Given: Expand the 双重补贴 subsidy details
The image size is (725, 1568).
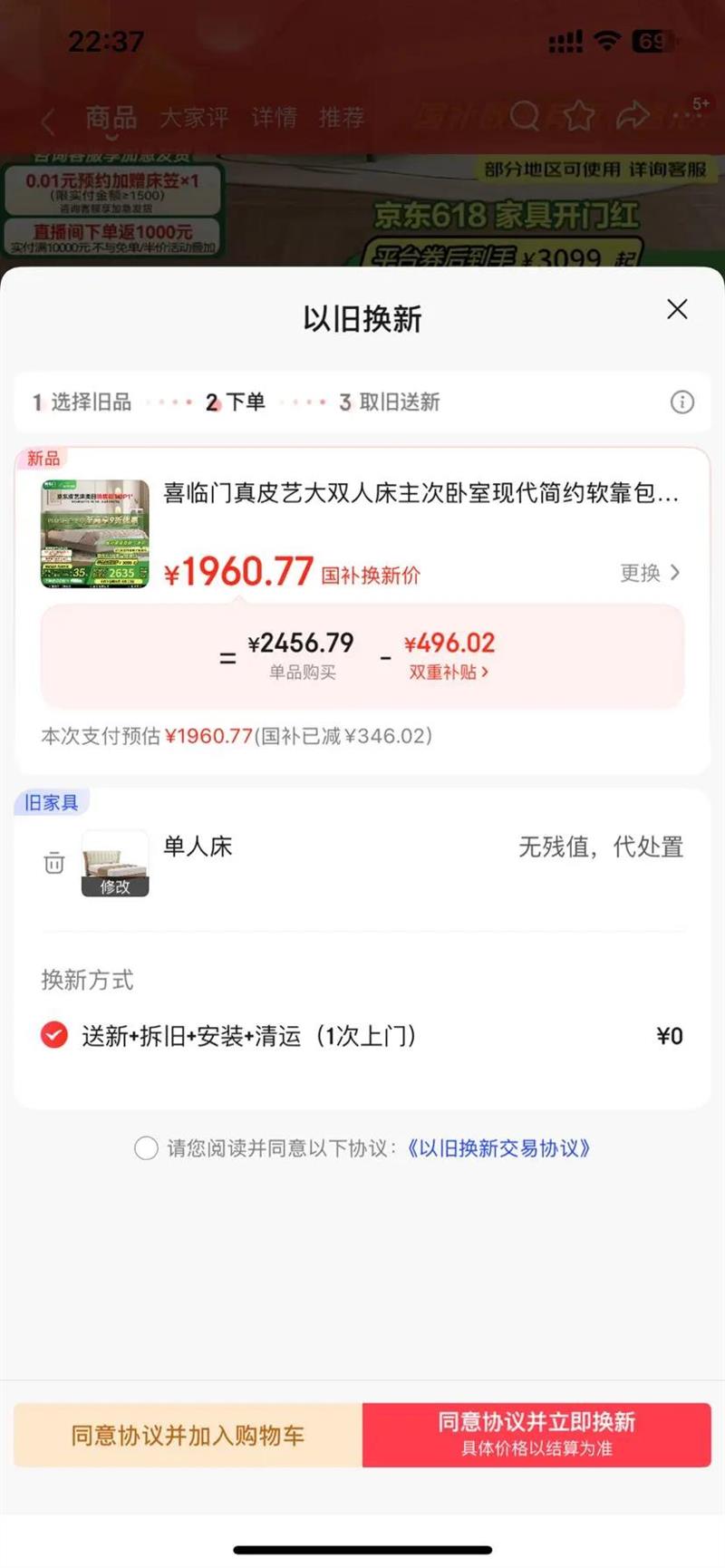Looking at the screenshot, I should [x=449, y=672].
